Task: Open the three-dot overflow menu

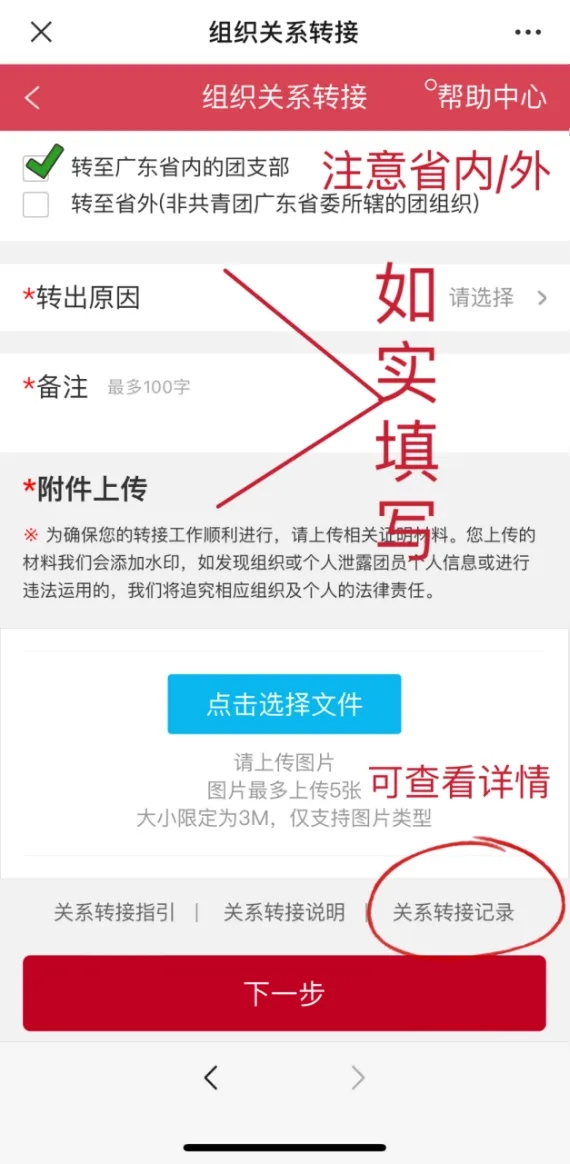Action: [x=528, y=33]
